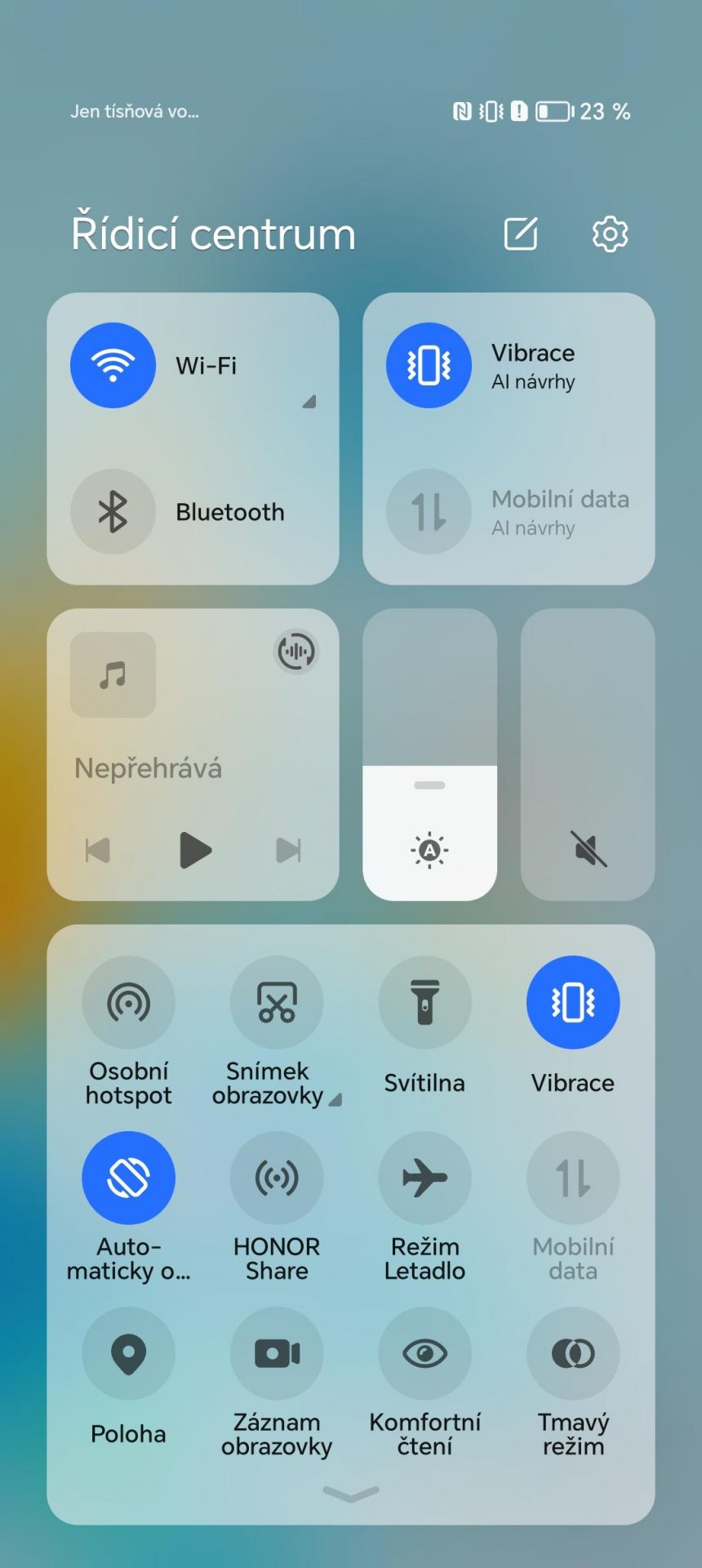702x1568 pixels.
Task: Go to previous track
Action: pyautogui.click(x=98, y=850)
